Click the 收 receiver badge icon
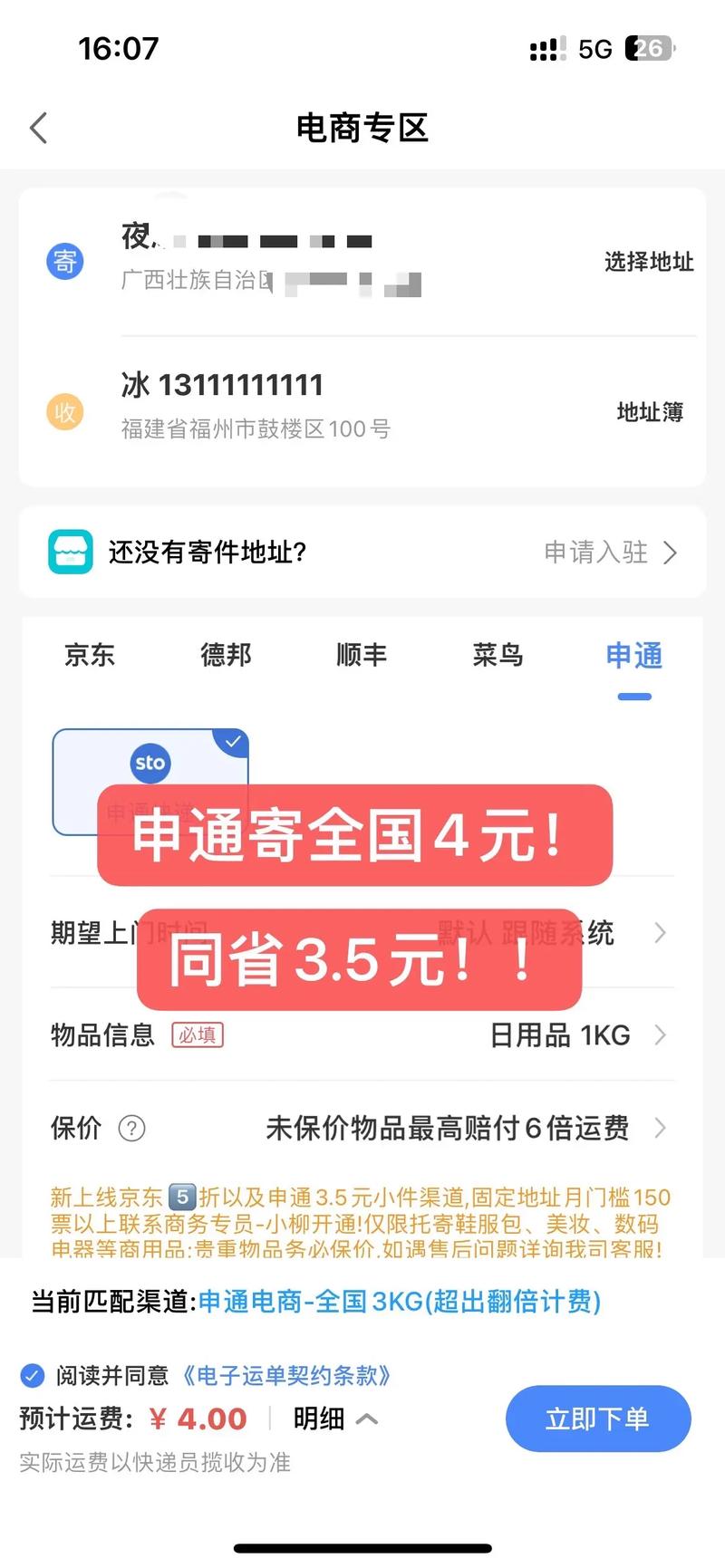The width and height of the screenshot is (725, 1568). pyautogui.click(x=64, y=412)
